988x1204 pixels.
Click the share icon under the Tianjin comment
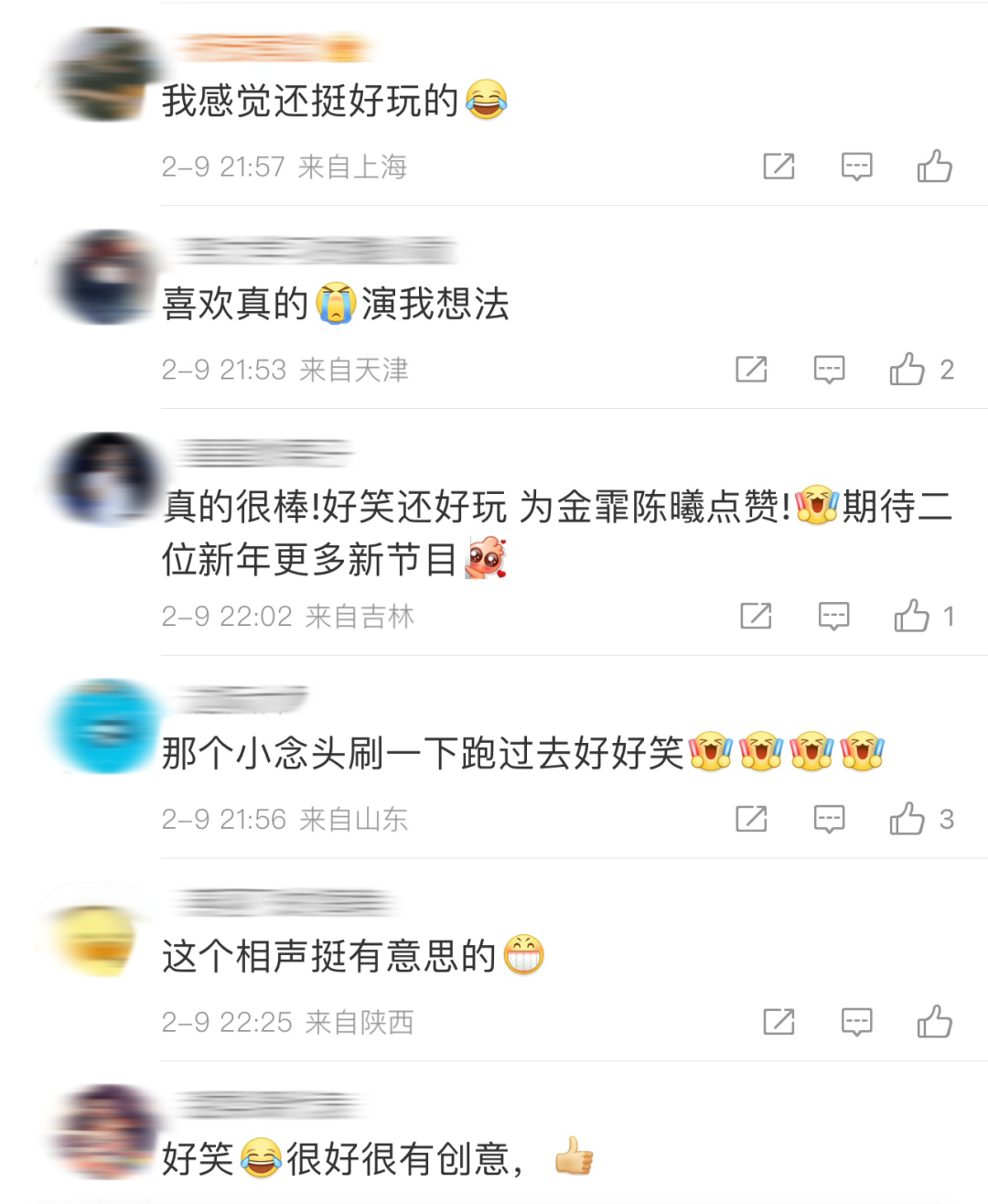tap(752, 370)
